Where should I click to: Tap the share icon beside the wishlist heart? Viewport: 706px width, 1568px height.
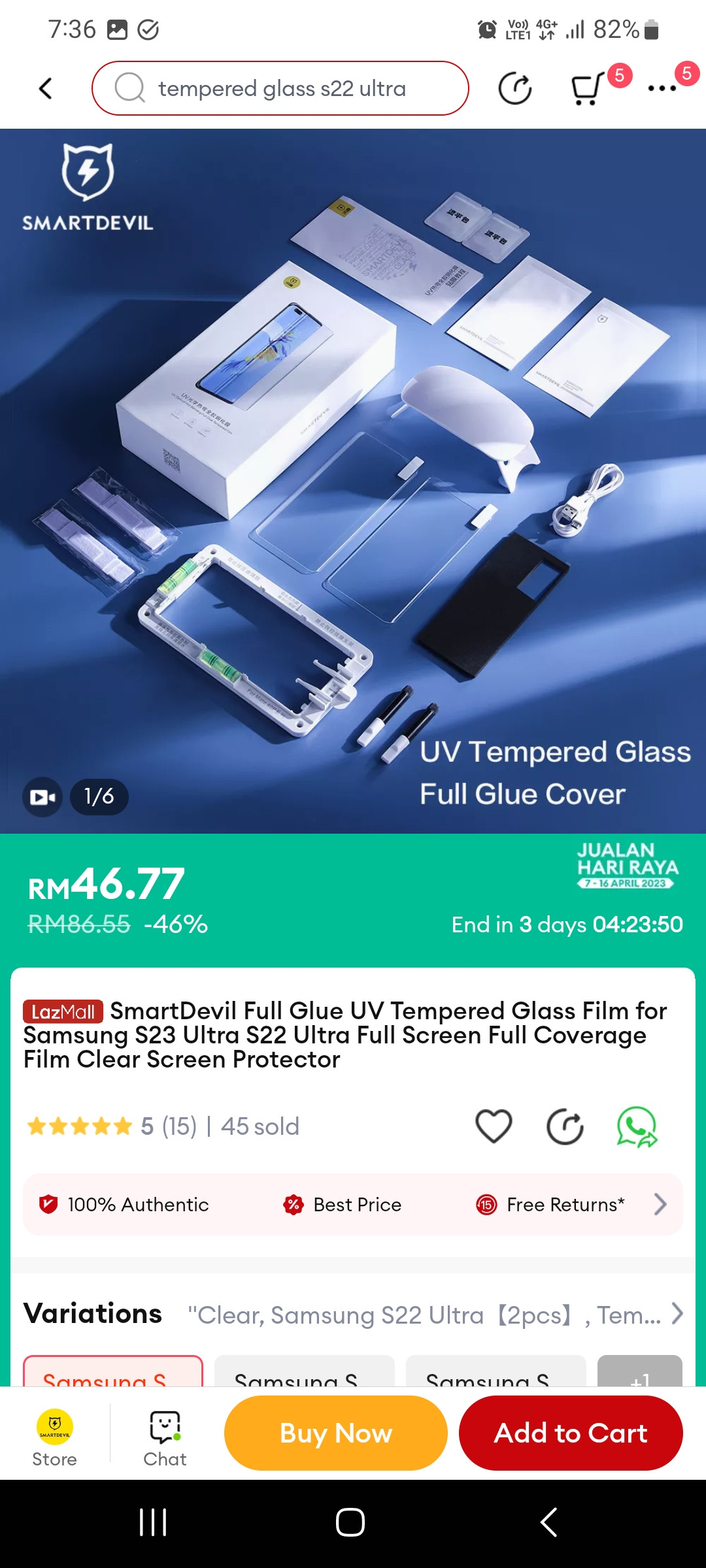point(565,1126)
